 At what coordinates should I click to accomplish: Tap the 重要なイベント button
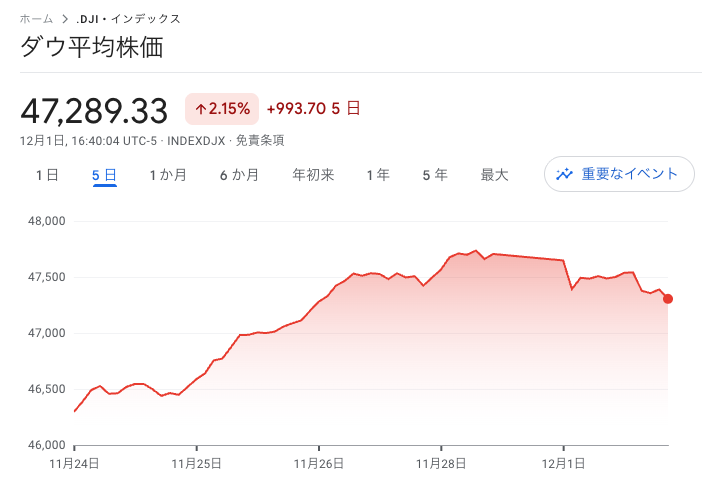[x=619, y=174]
